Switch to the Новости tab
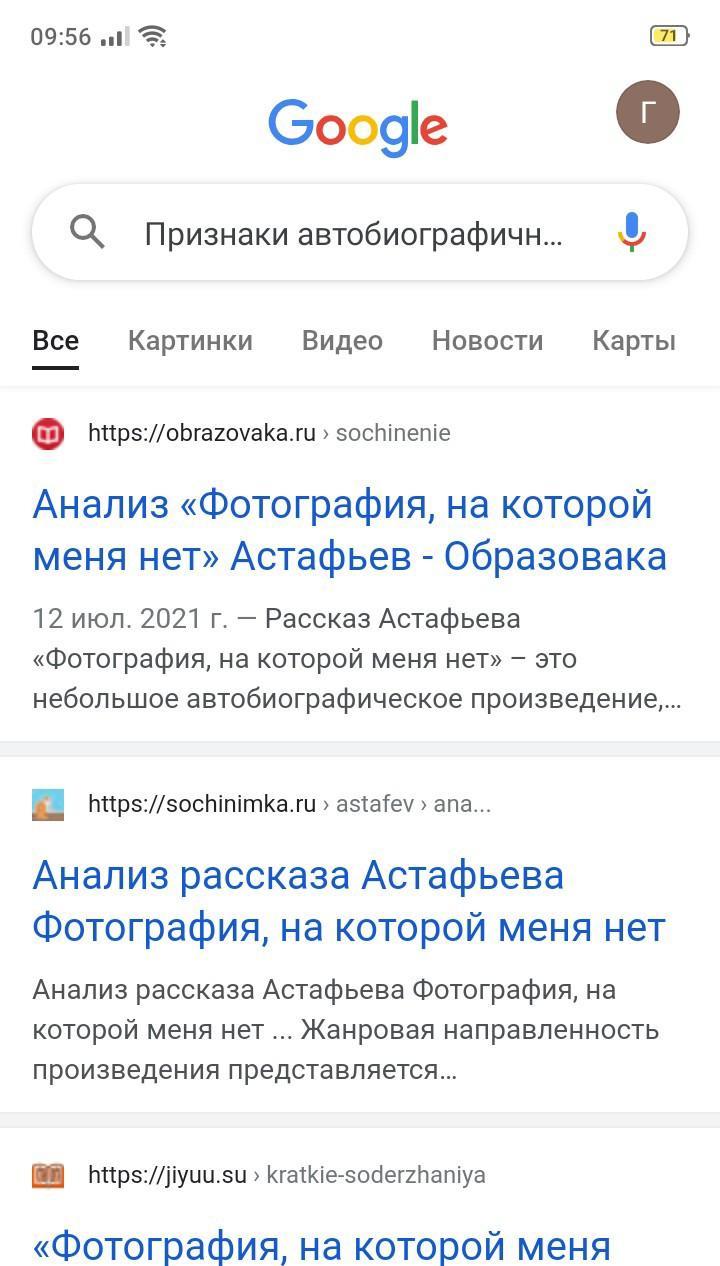Screen dimensions: 720x1266 point(487,341)
